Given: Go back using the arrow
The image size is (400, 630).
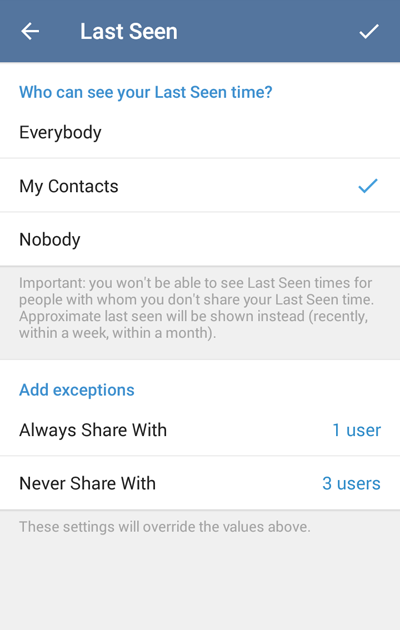Looking at the screenshot, I should coord(30,31).
